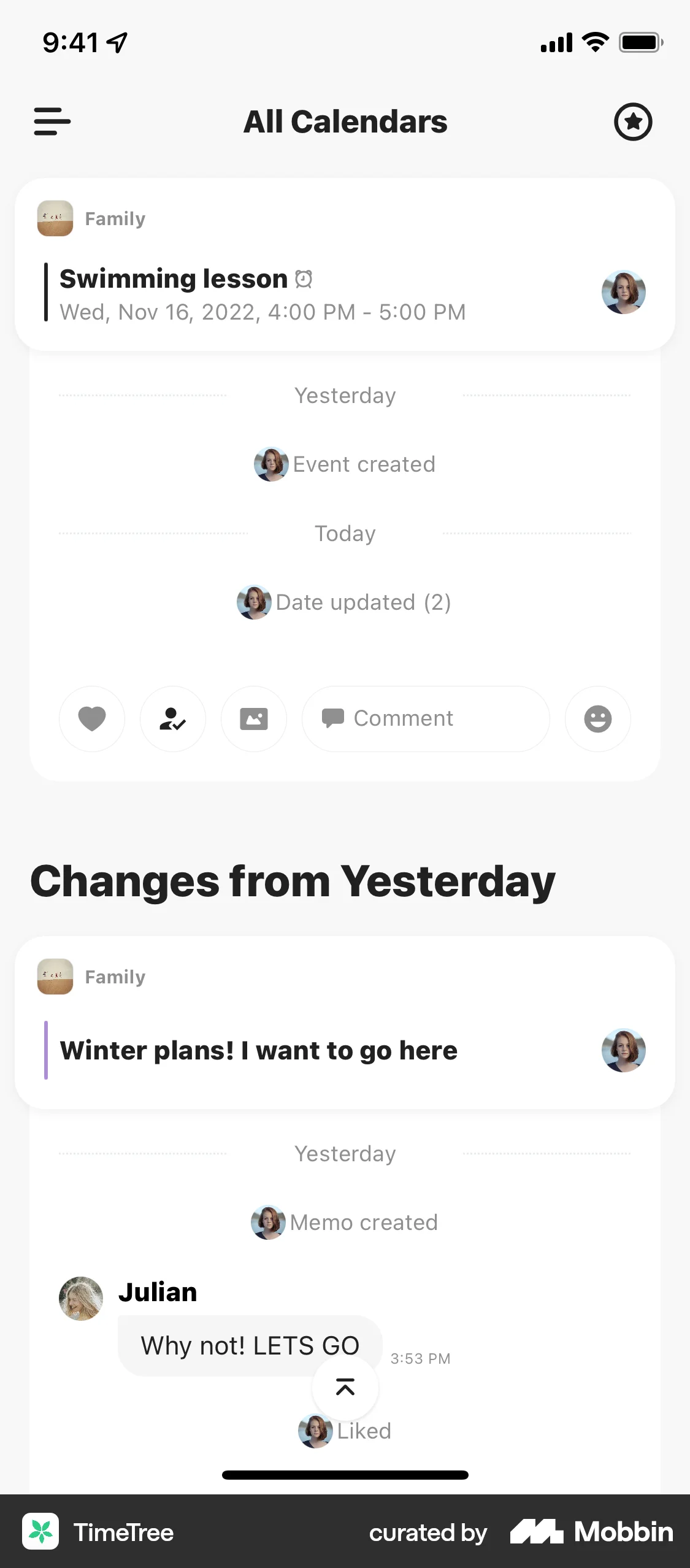This screenshot has width=690, height=1568.
Task: Tap the Liked activity entry
Action: click(x=345, y=1431)
